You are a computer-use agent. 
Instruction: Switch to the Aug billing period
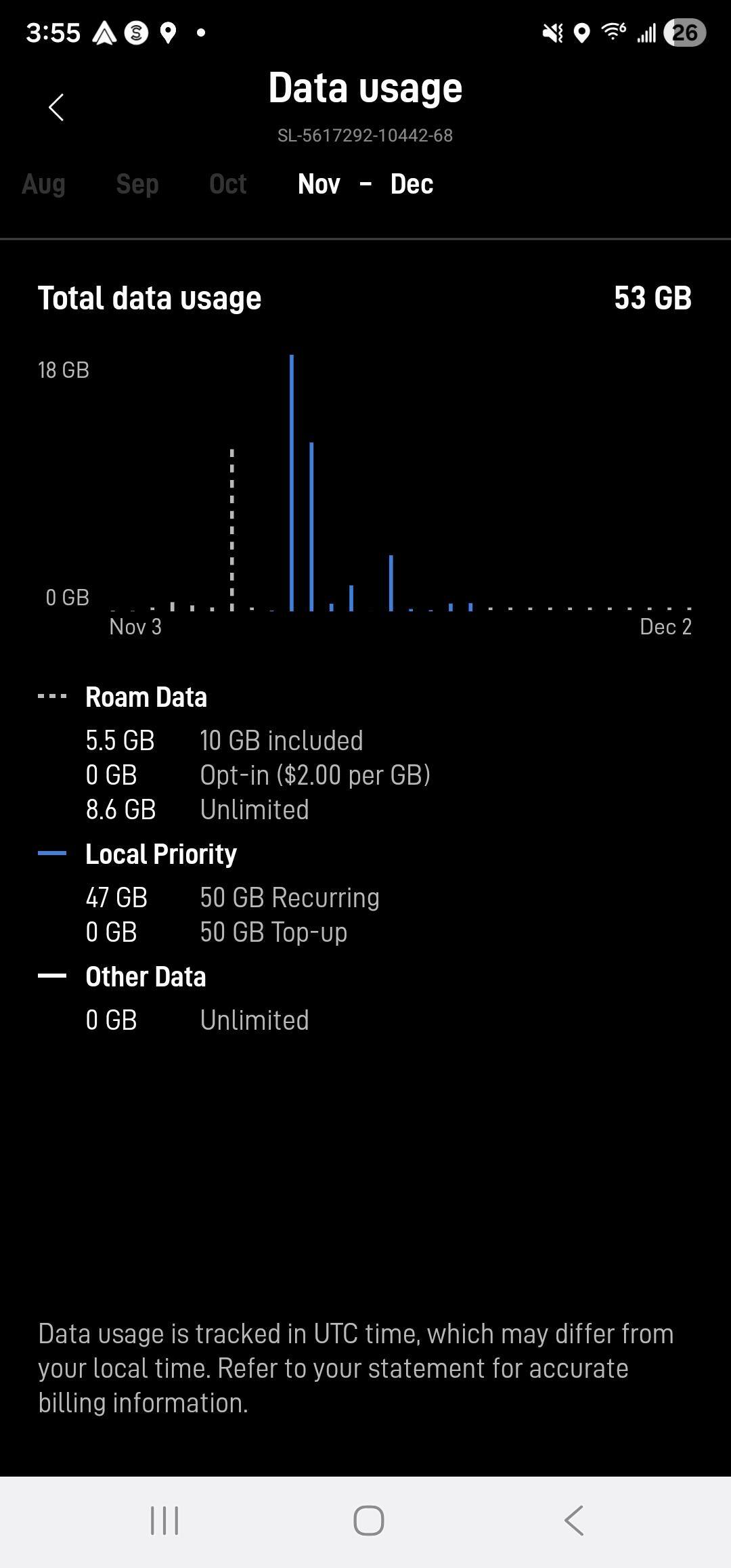point(43,184)
